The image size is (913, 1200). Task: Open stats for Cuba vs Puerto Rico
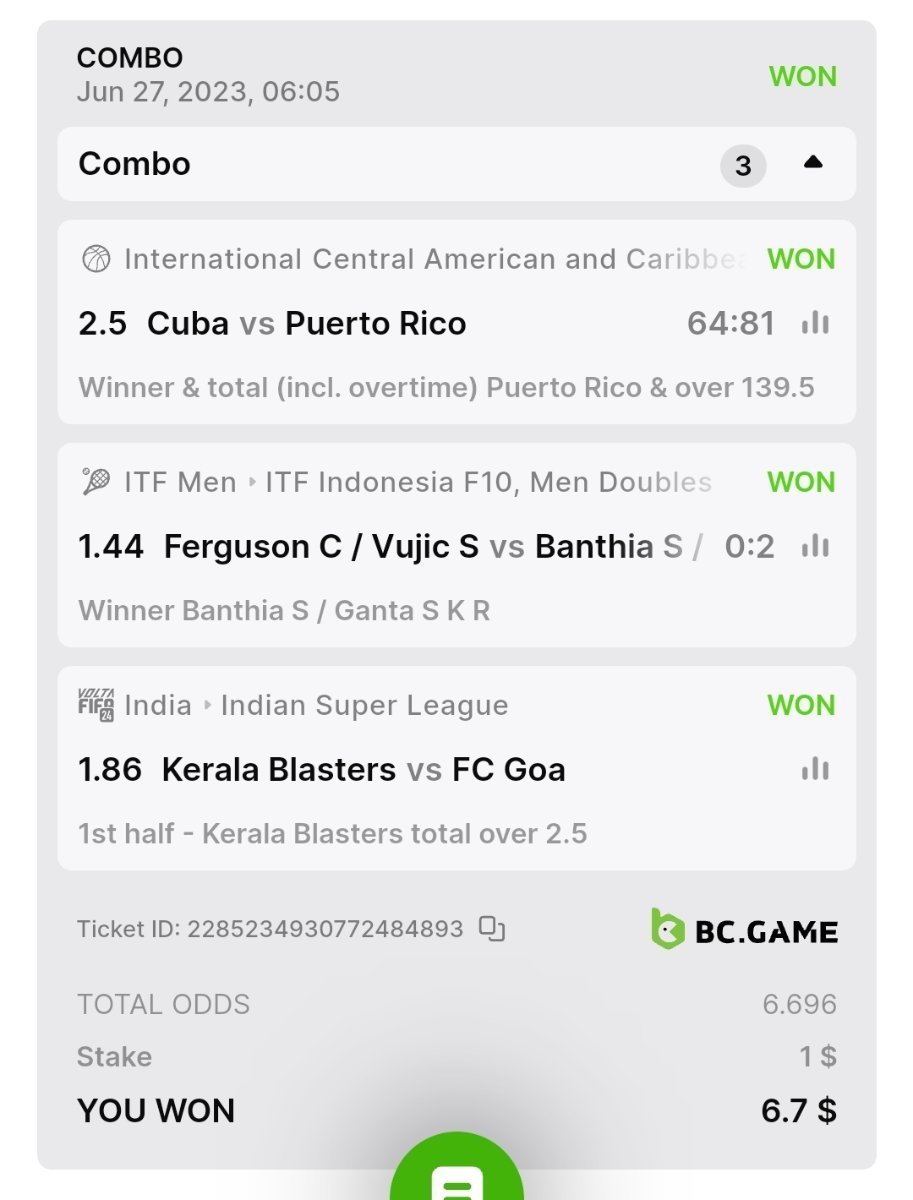[815, 323]
